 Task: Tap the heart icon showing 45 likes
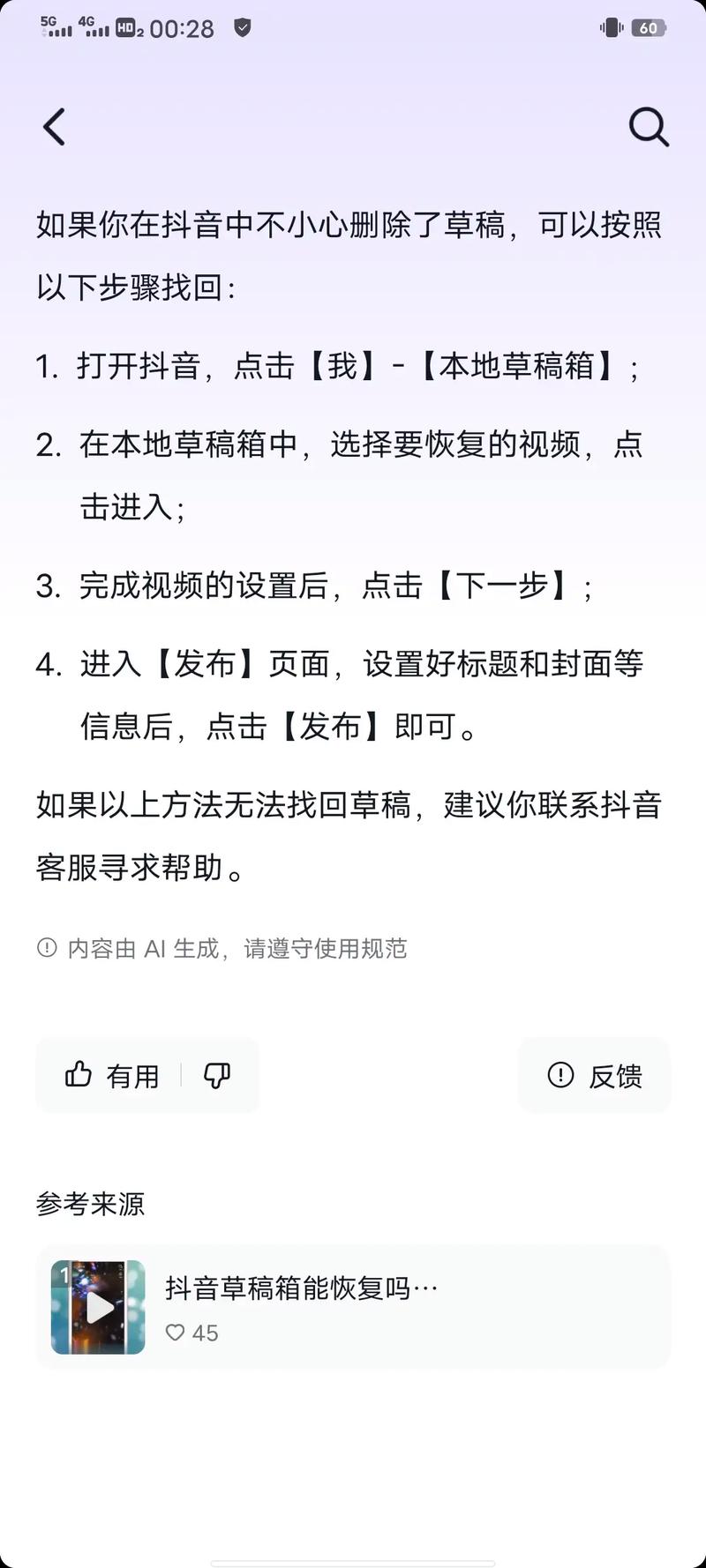pos(175,1333)
